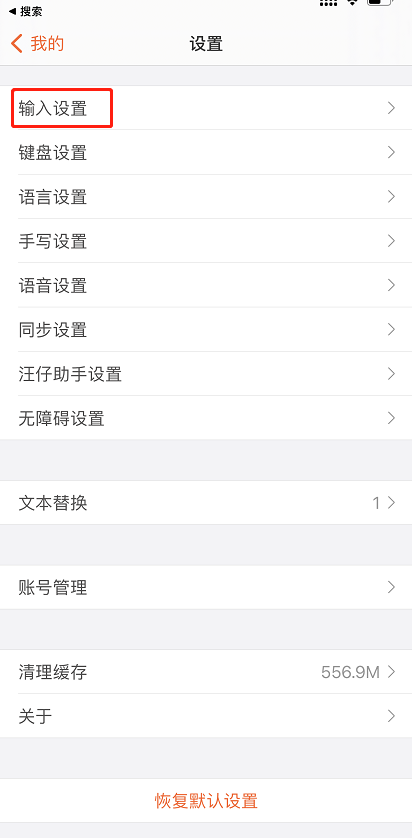Open 无障碍设置
Viewport: 412px width, 838px height.
[x=206, y=418]
